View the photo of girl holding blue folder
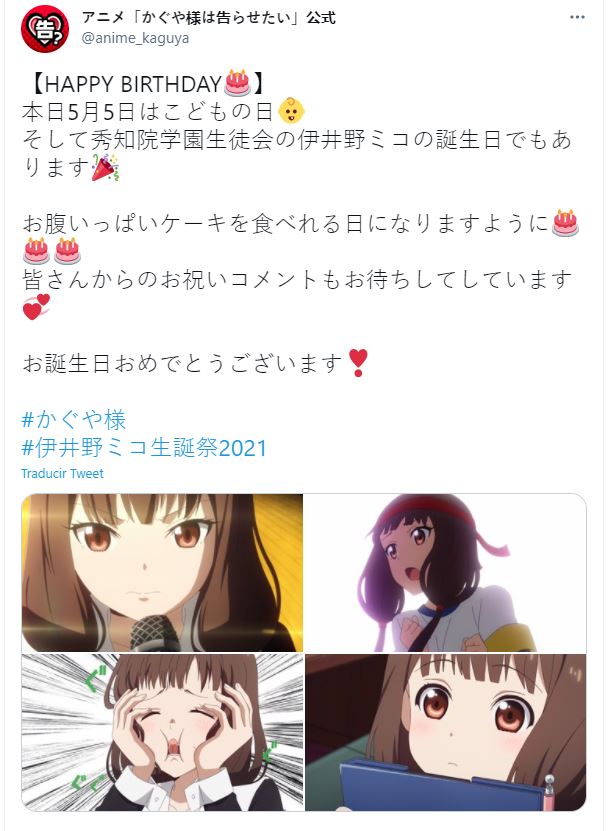Viewport: 608px width, 831px height. [x=445, y=733]
